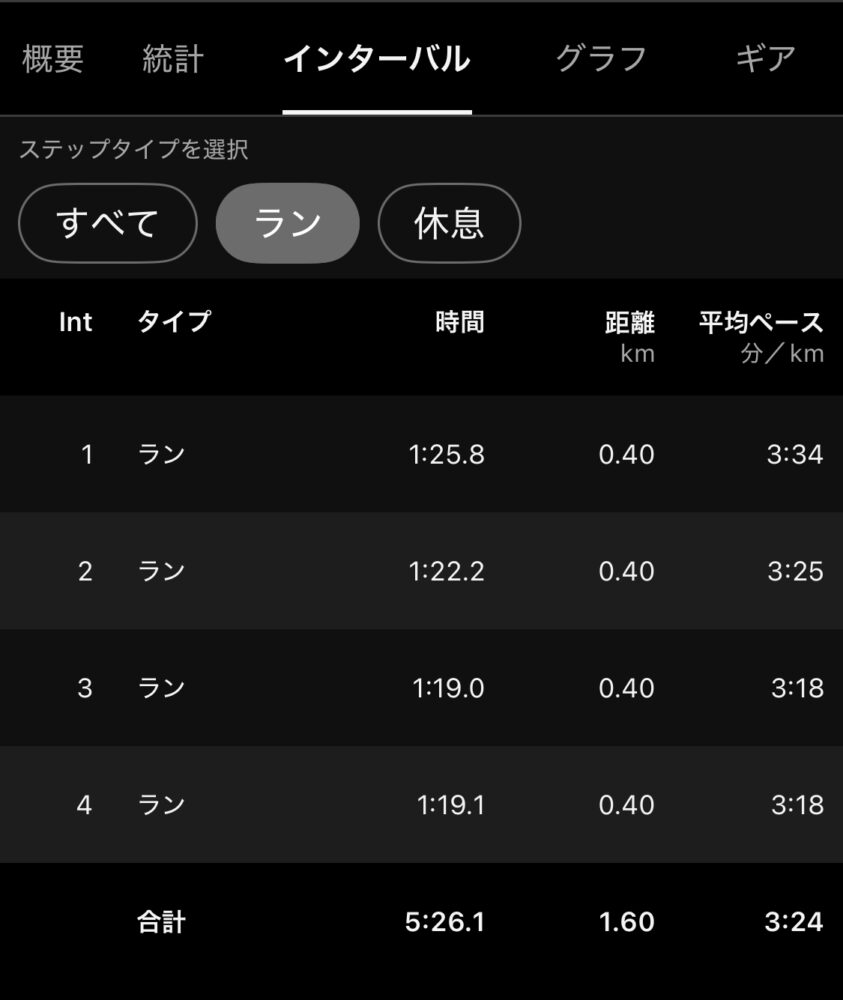Select the インターバル tab
The image size is (843, 1000).
coord(376,60)
